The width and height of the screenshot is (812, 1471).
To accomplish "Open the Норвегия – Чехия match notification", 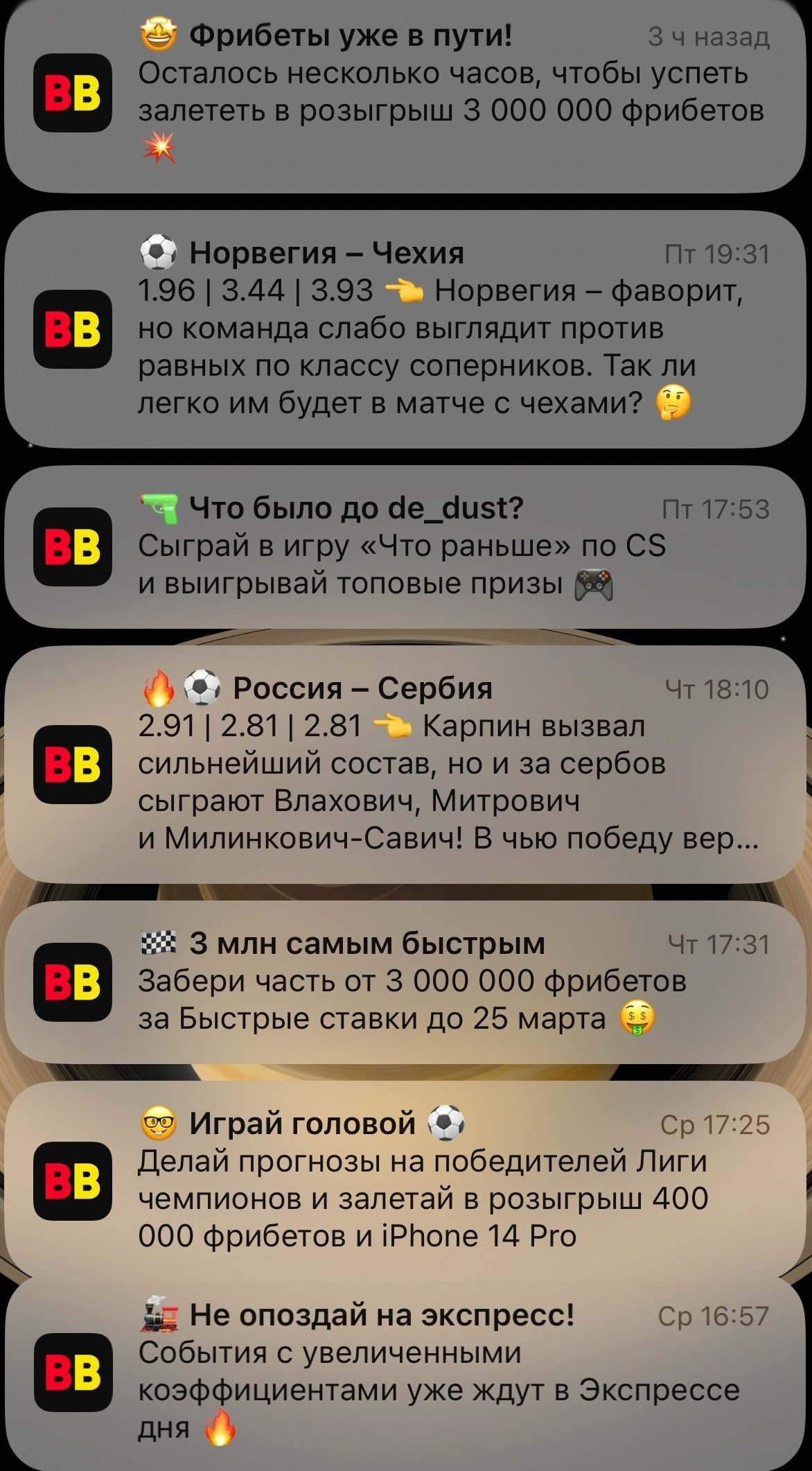I will click(406, 329).
